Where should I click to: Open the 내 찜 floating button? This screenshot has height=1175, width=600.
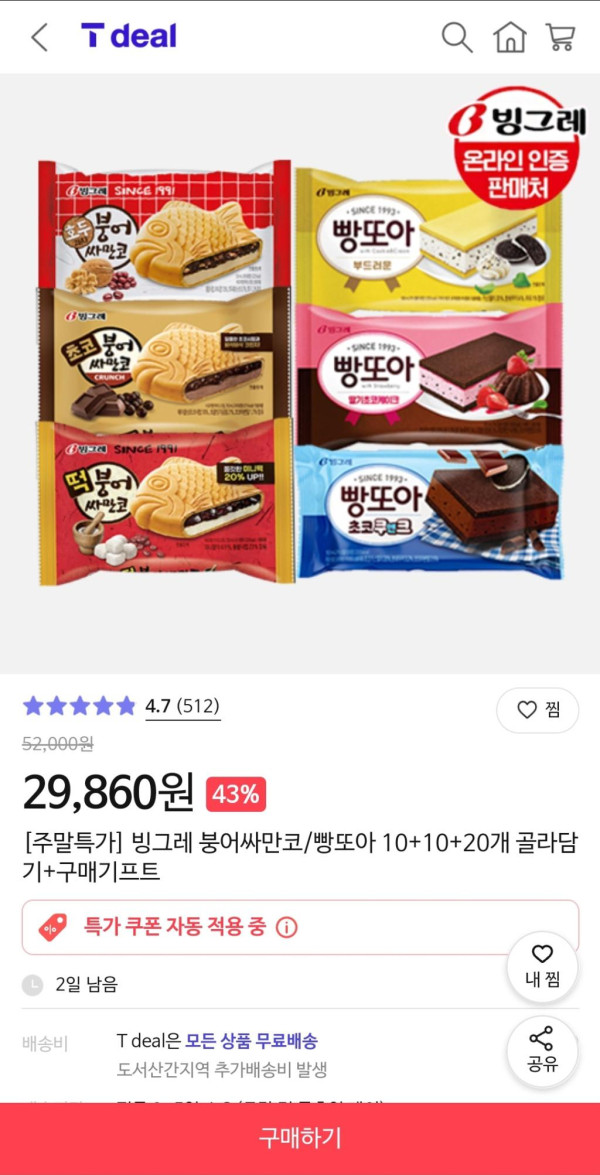point(541,965)
